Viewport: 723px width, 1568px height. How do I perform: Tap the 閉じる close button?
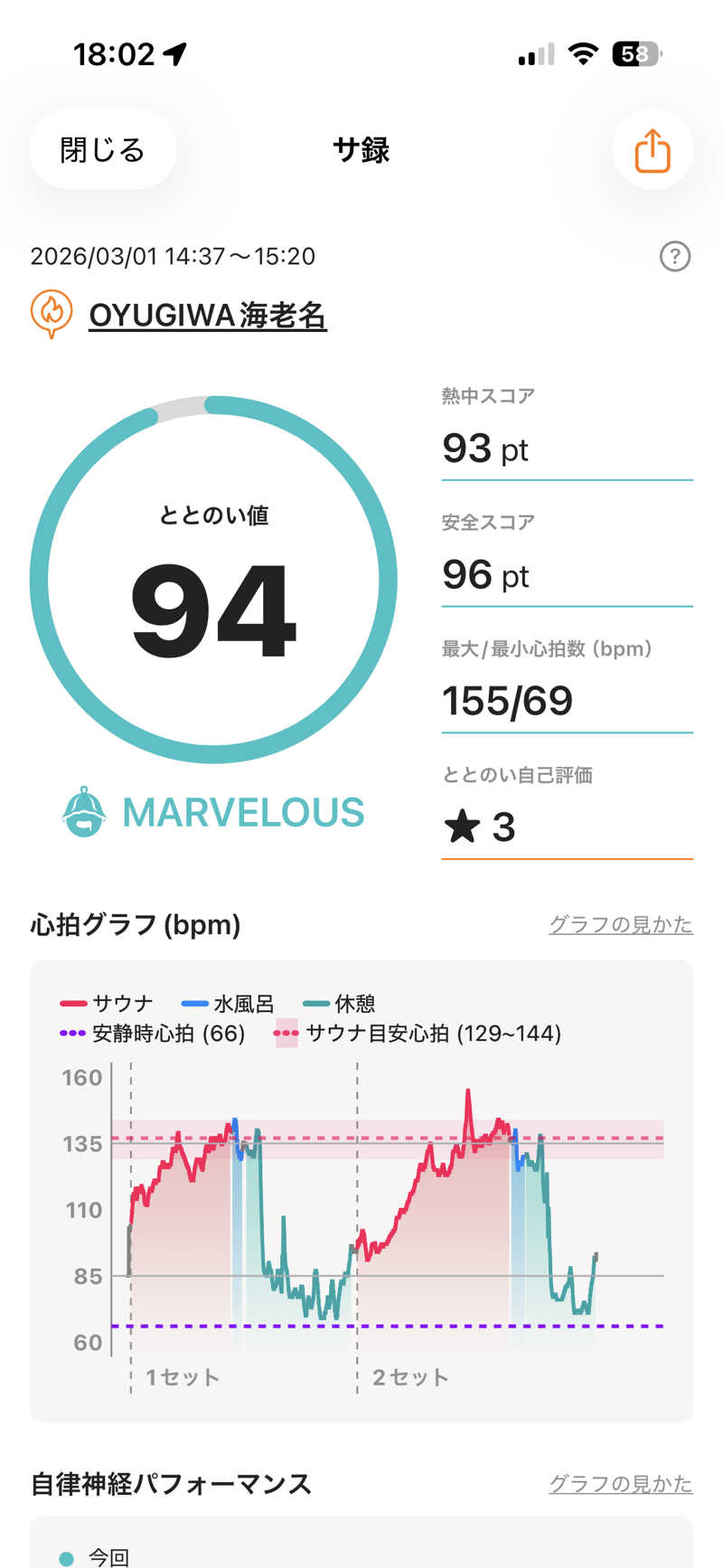point(102,150)
